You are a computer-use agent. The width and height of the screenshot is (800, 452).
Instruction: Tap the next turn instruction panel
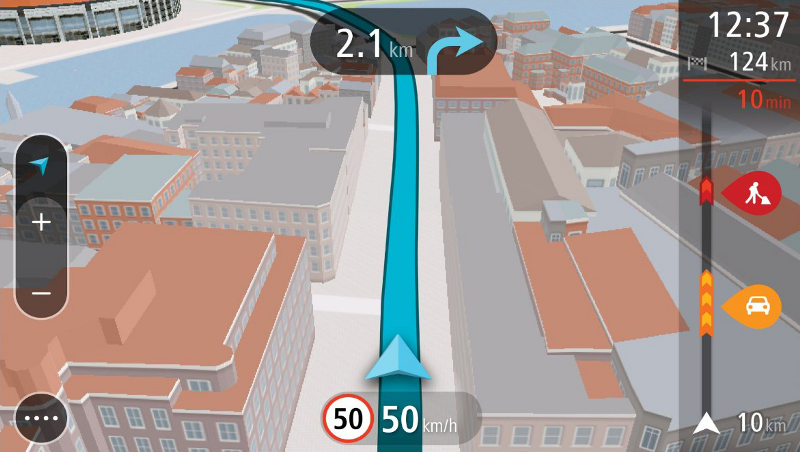point(403,45)
